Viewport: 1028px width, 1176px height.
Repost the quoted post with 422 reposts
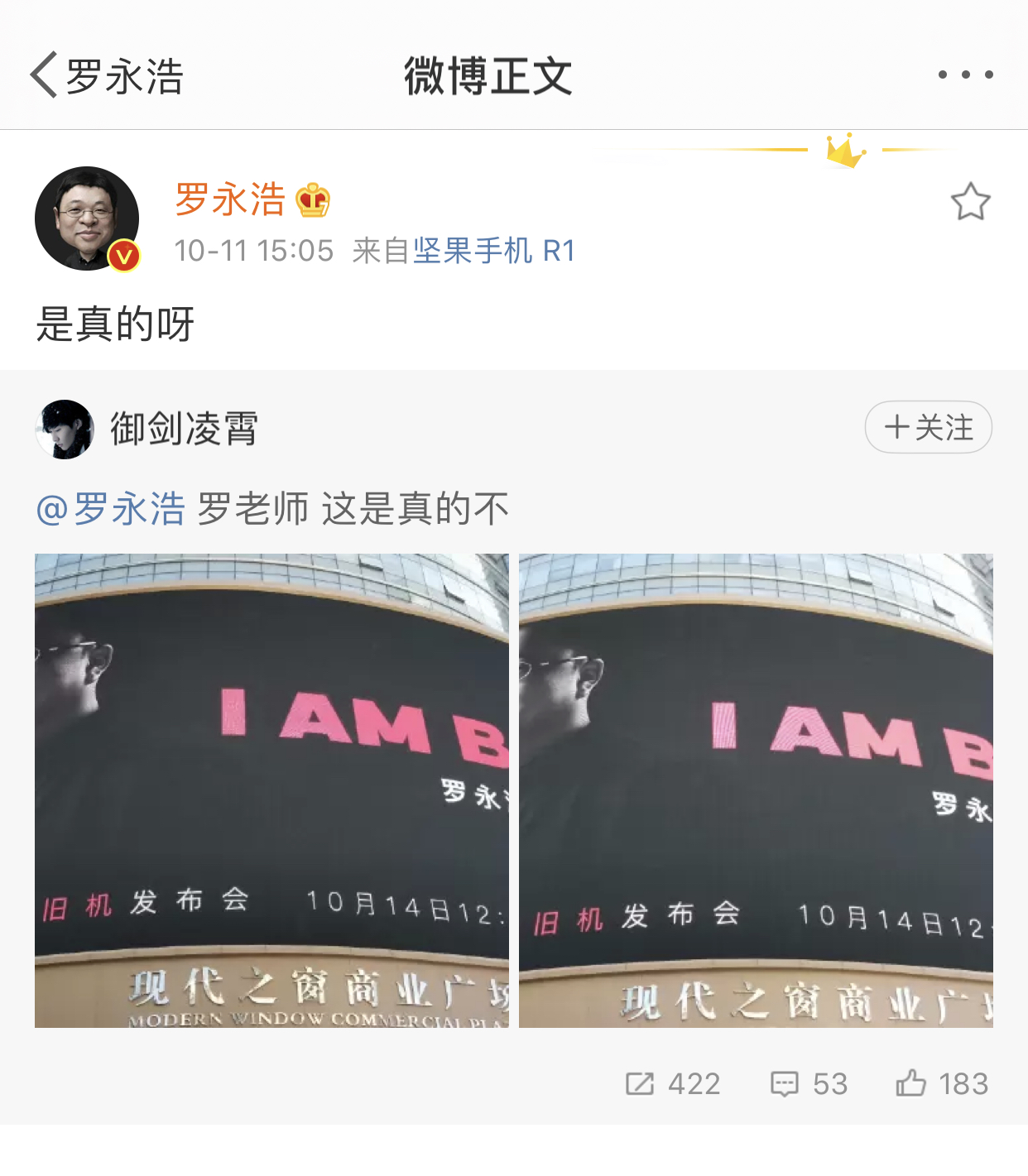click(672, 1083)
